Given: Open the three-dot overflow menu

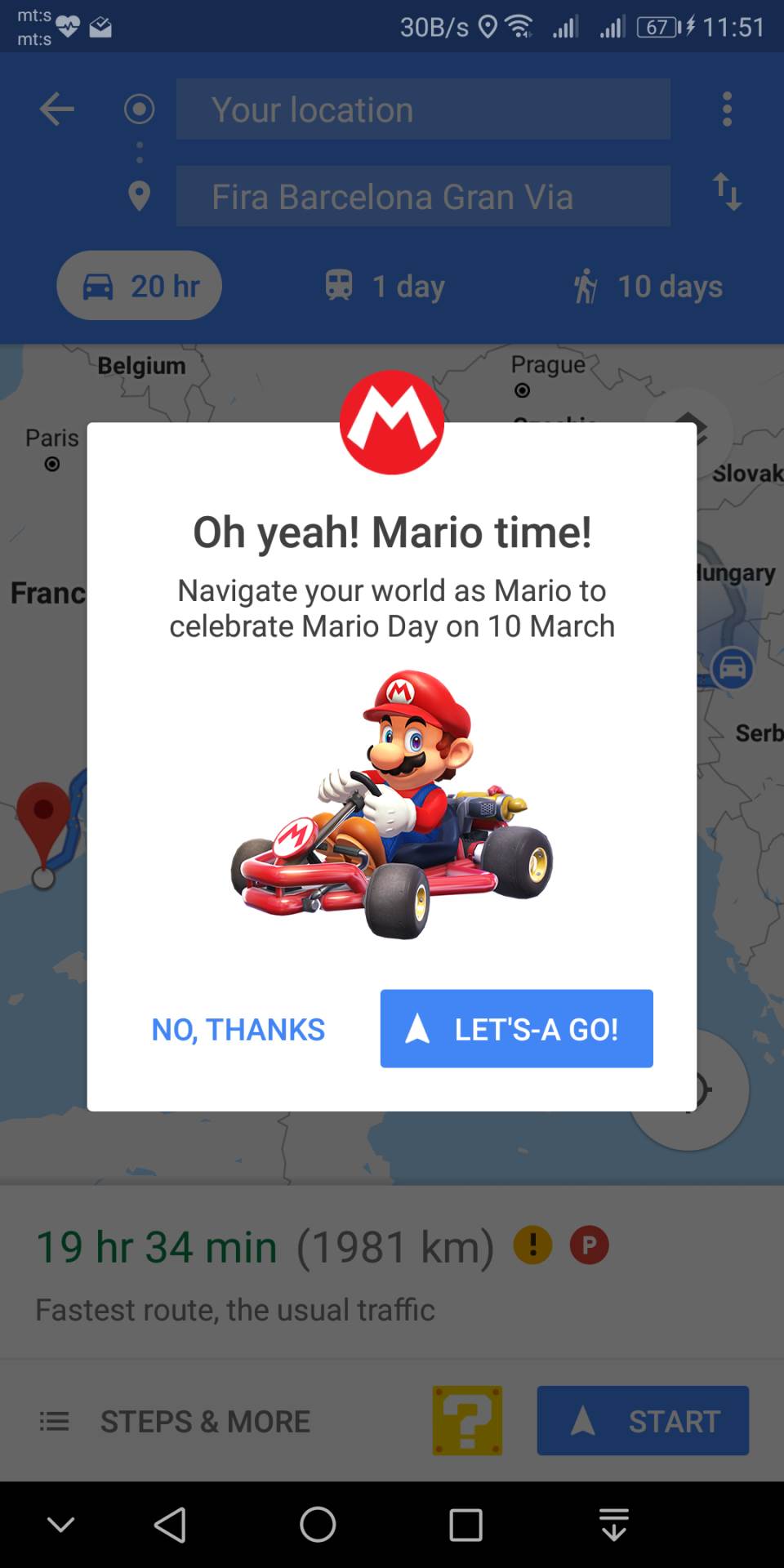Looking at the screenshot, I should [x=727, y=109].
